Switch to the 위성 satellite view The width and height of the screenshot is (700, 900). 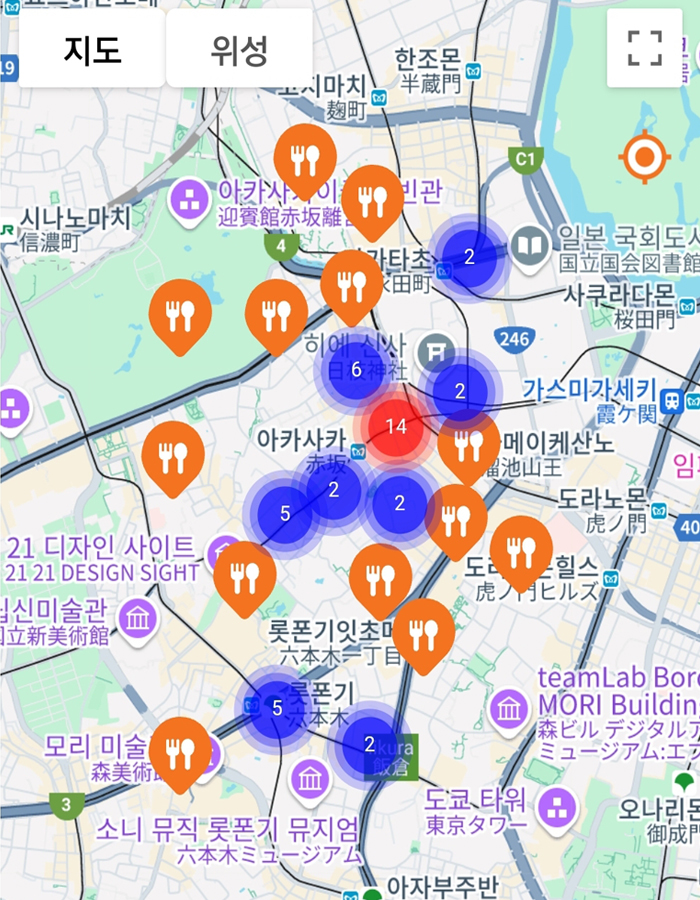239,49
